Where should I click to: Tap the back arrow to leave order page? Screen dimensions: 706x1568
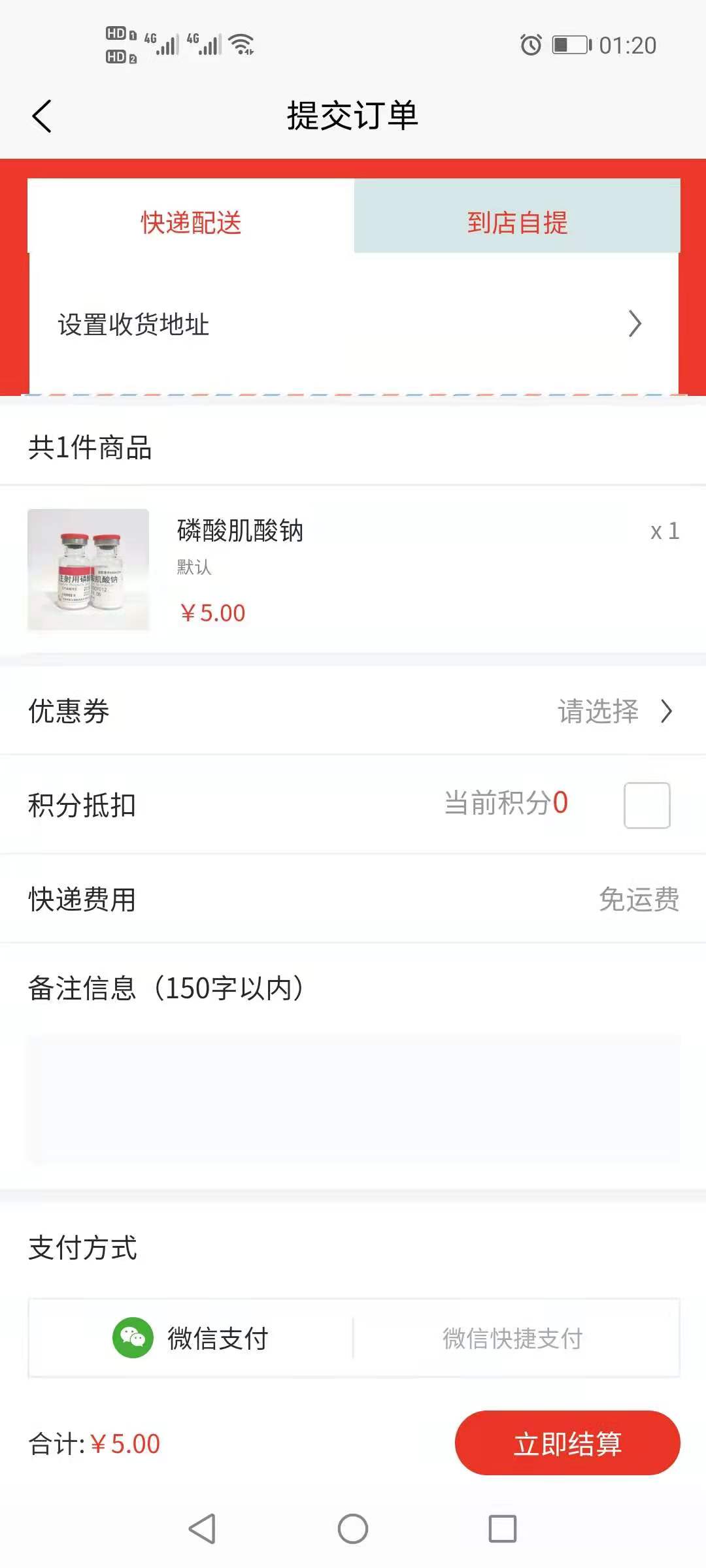tap(42, 114)
